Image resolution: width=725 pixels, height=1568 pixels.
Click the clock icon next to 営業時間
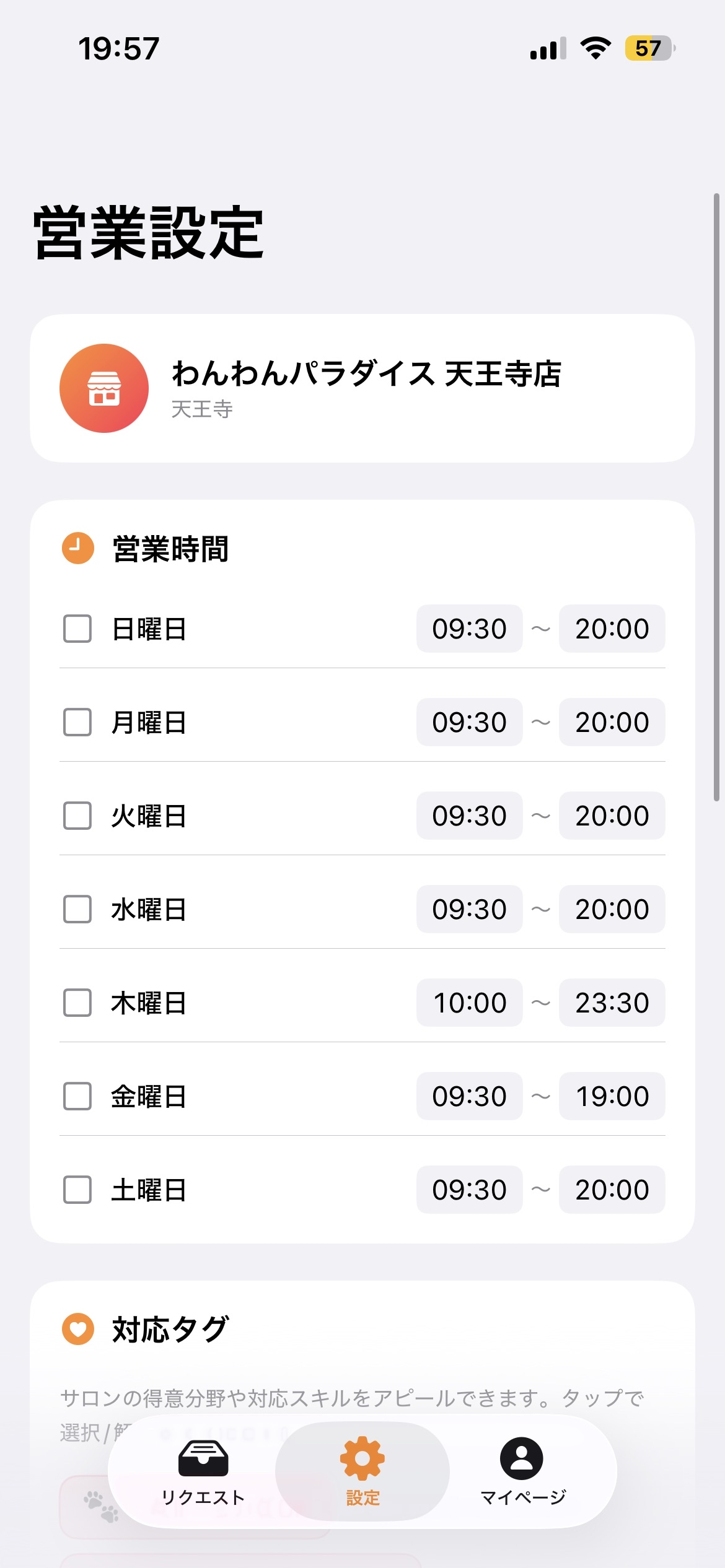pos(77,547)
